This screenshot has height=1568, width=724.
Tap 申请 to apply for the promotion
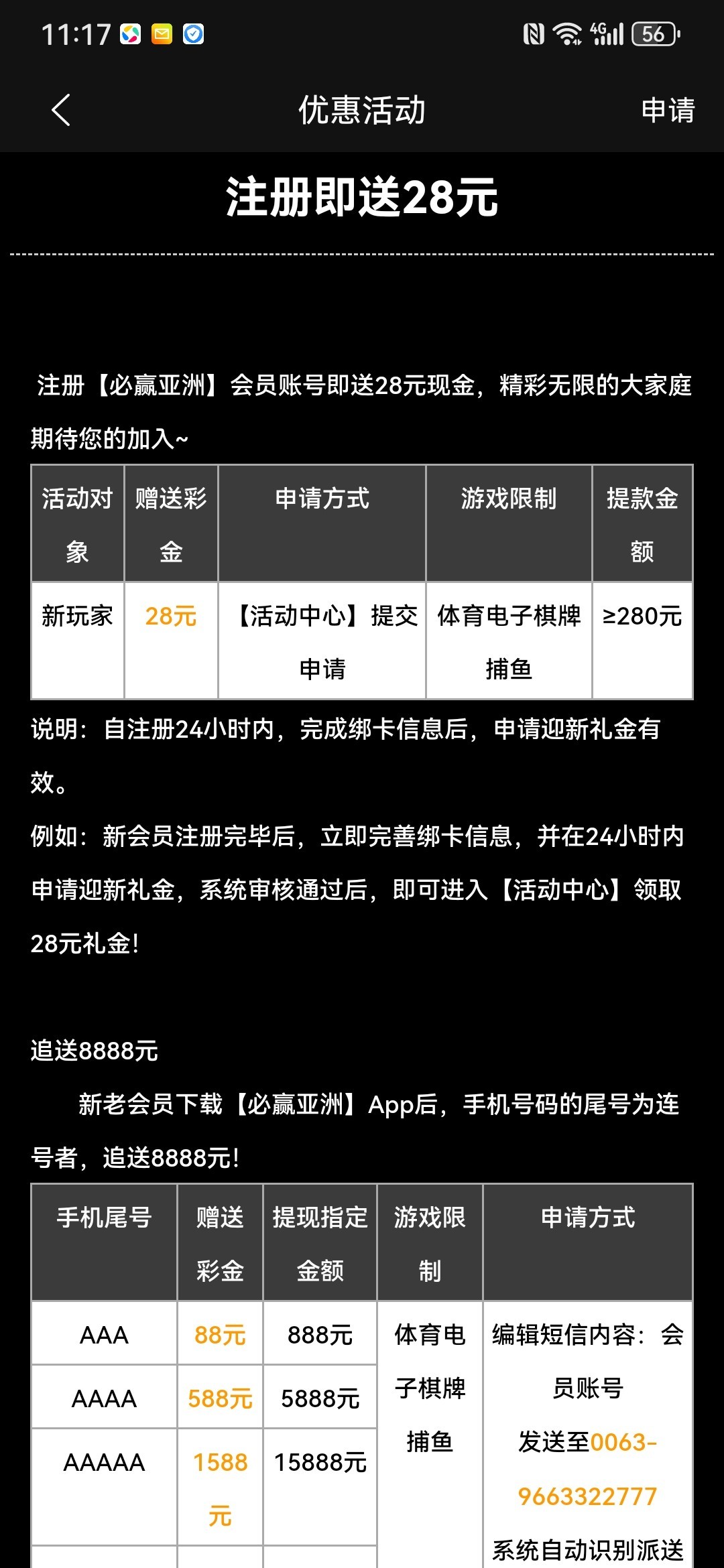667,110
